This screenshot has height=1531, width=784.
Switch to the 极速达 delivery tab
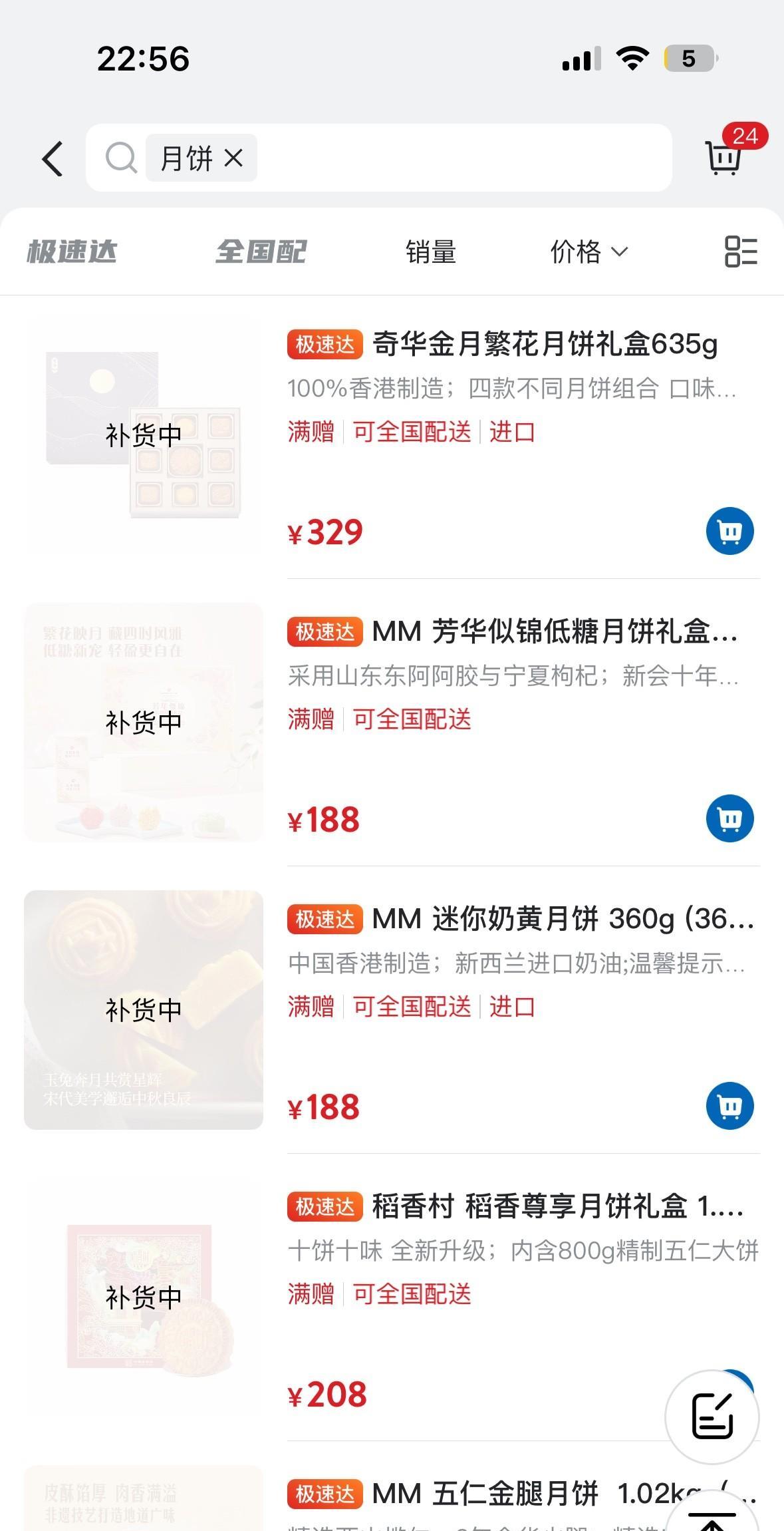pos(72,252)
